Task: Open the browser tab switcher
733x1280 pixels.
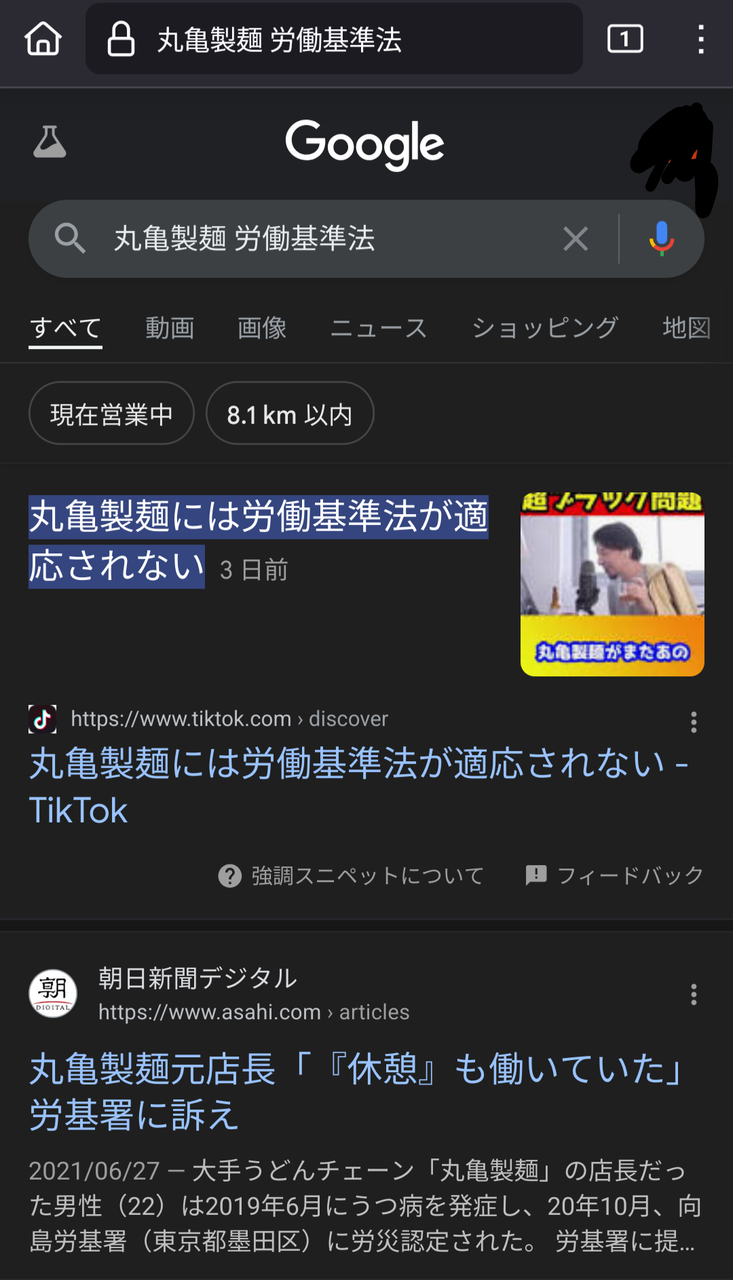Action: coord(625,40)
